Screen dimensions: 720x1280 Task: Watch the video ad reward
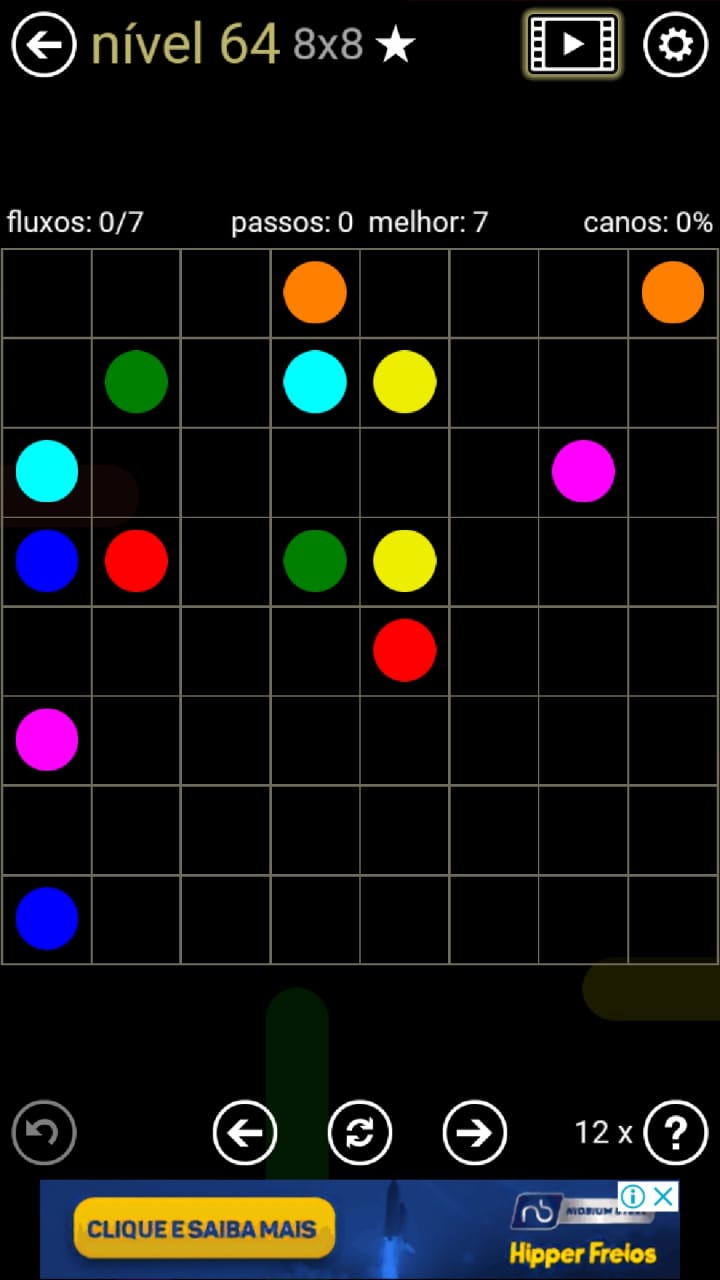[x=573, y=44]
